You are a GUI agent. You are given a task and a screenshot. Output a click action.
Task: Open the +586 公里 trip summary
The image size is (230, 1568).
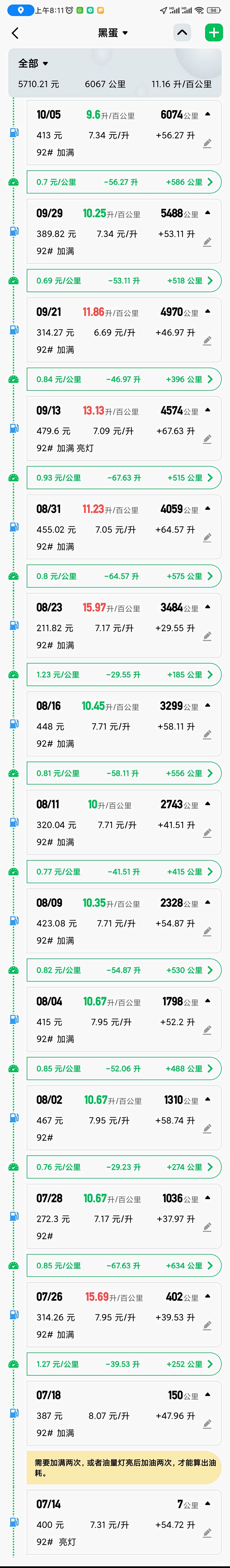(x=124, y=182)
